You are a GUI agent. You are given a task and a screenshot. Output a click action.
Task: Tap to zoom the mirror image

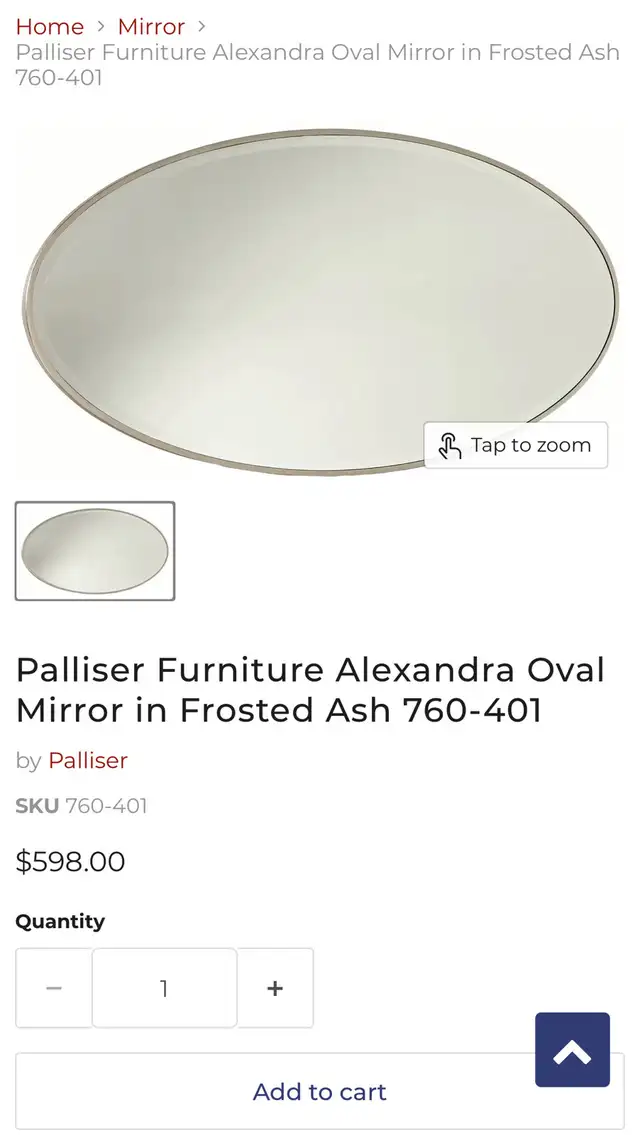pyautogui.click(x=515, y=445)
